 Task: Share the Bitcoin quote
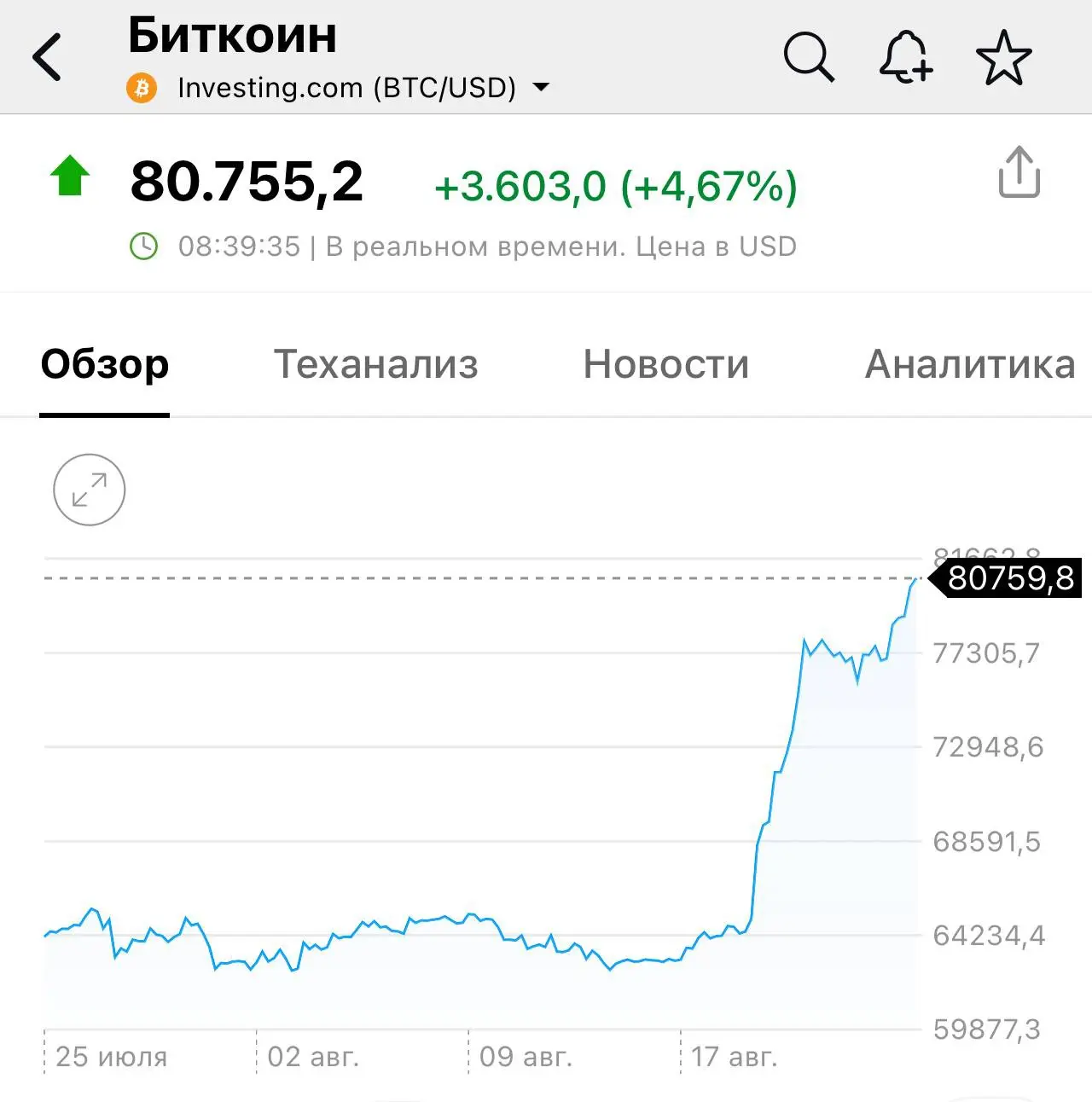(x=1019, y=171)
